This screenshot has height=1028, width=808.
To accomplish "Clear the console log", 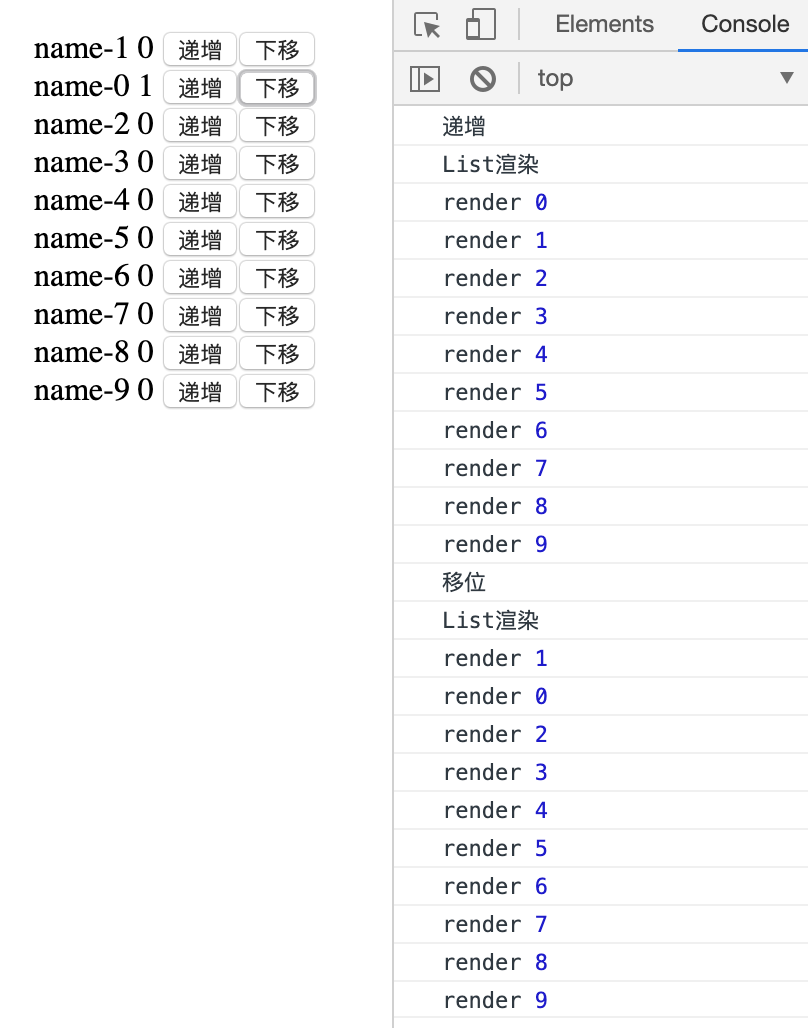I will coord(483,78).
